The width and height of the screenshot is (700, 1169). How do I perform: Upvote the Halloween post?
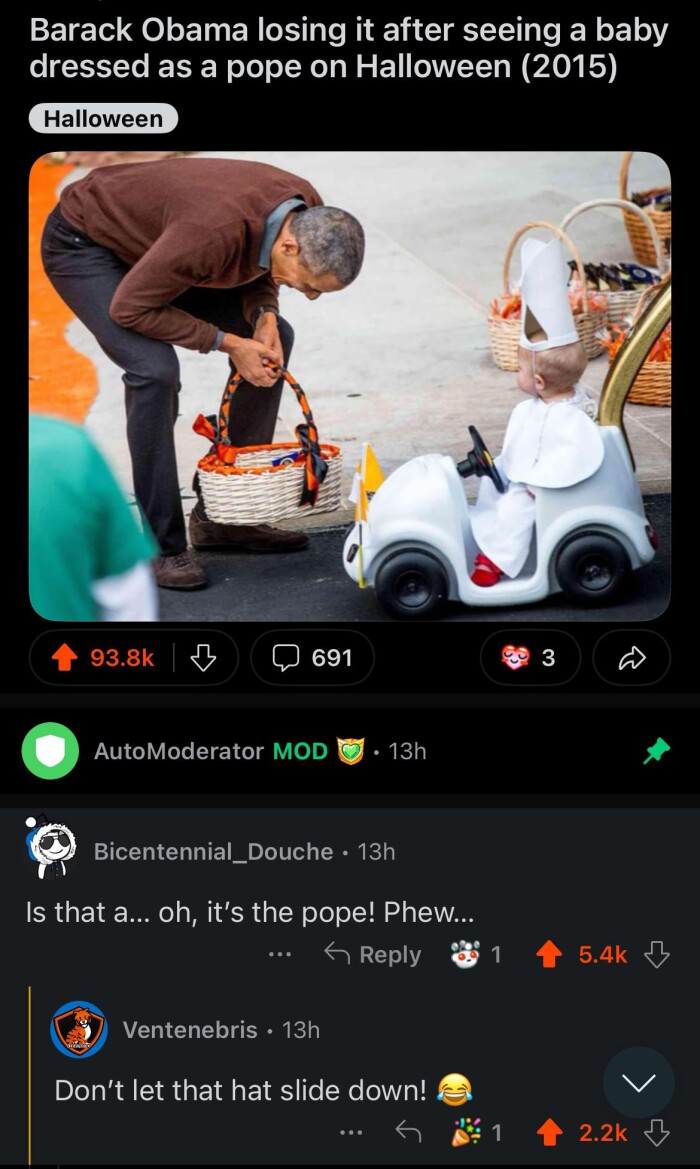[66, 657]
